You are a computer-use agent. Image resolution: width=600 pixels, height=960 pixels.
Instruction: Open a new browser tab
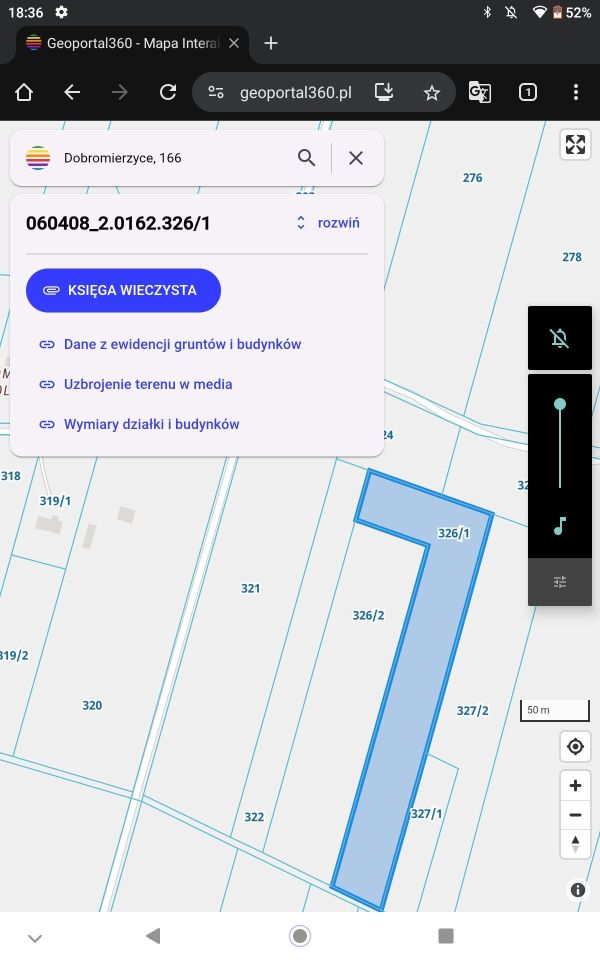click(271, 43)
